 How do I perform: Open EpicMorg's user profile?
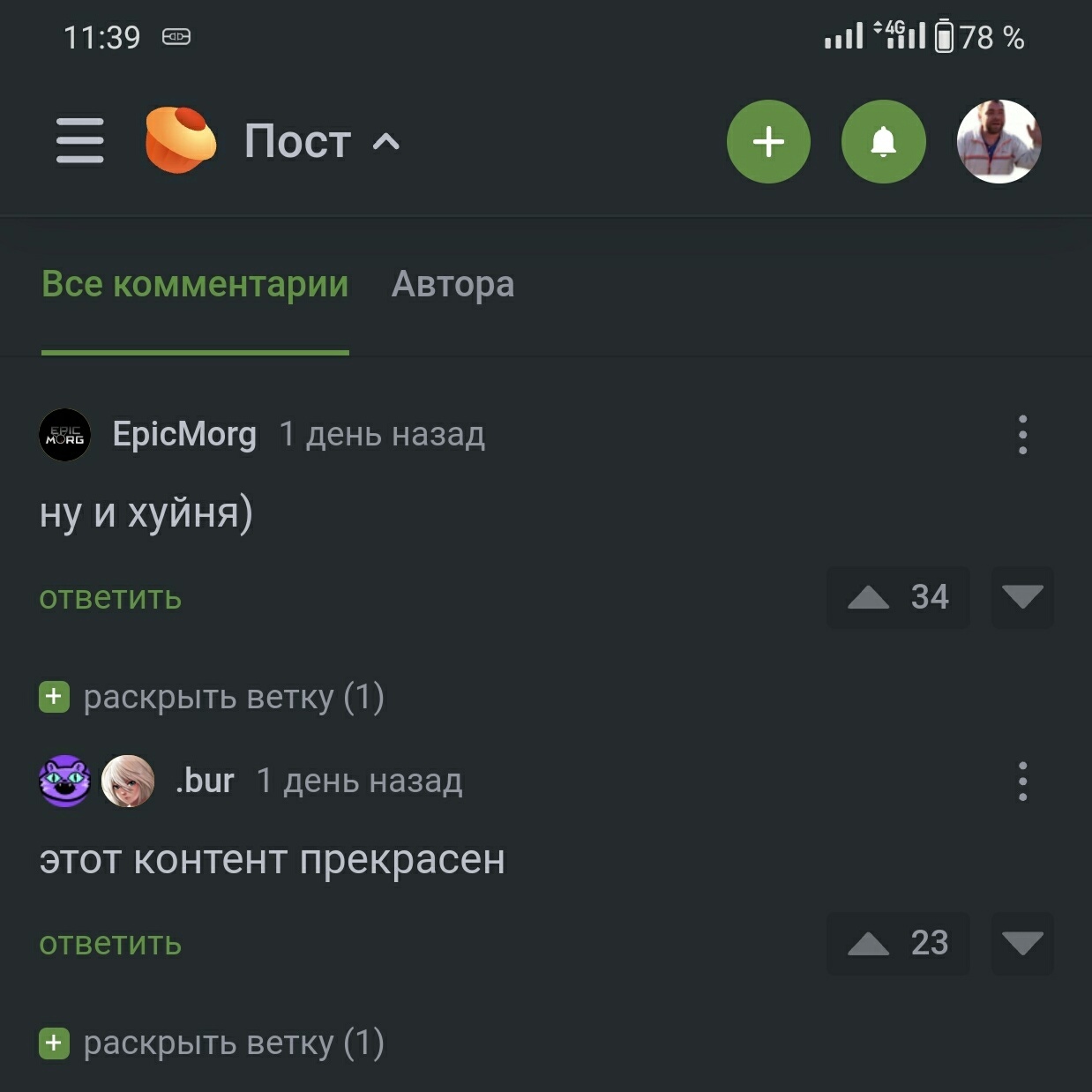[184, 434]
